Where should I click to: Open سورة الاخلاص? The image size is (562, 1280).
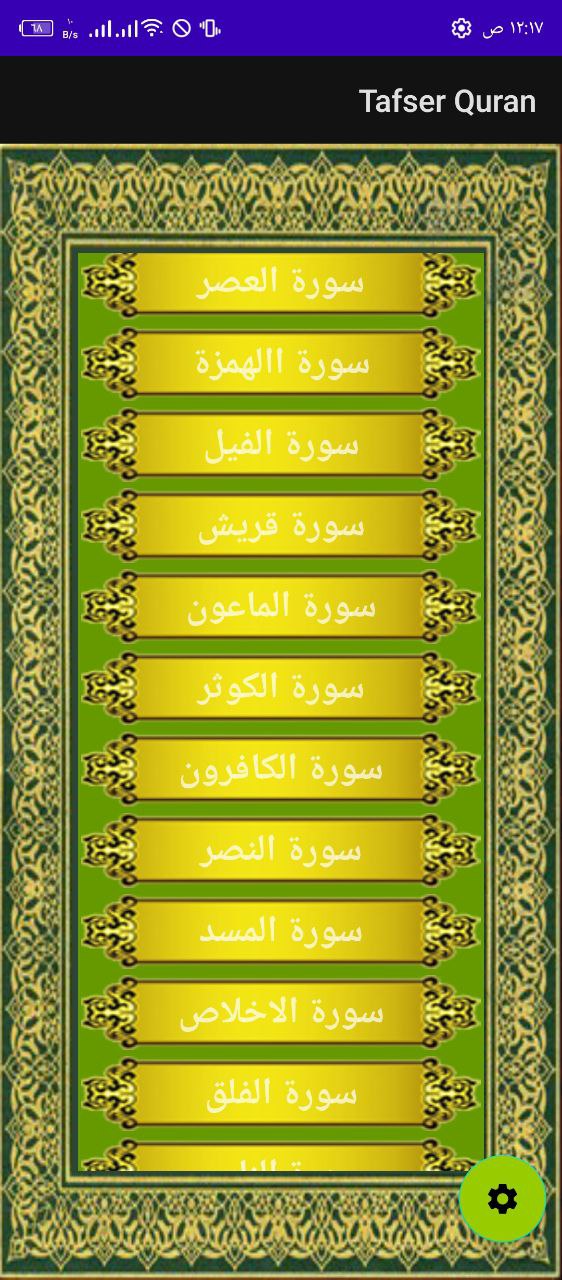point(281,1013)
